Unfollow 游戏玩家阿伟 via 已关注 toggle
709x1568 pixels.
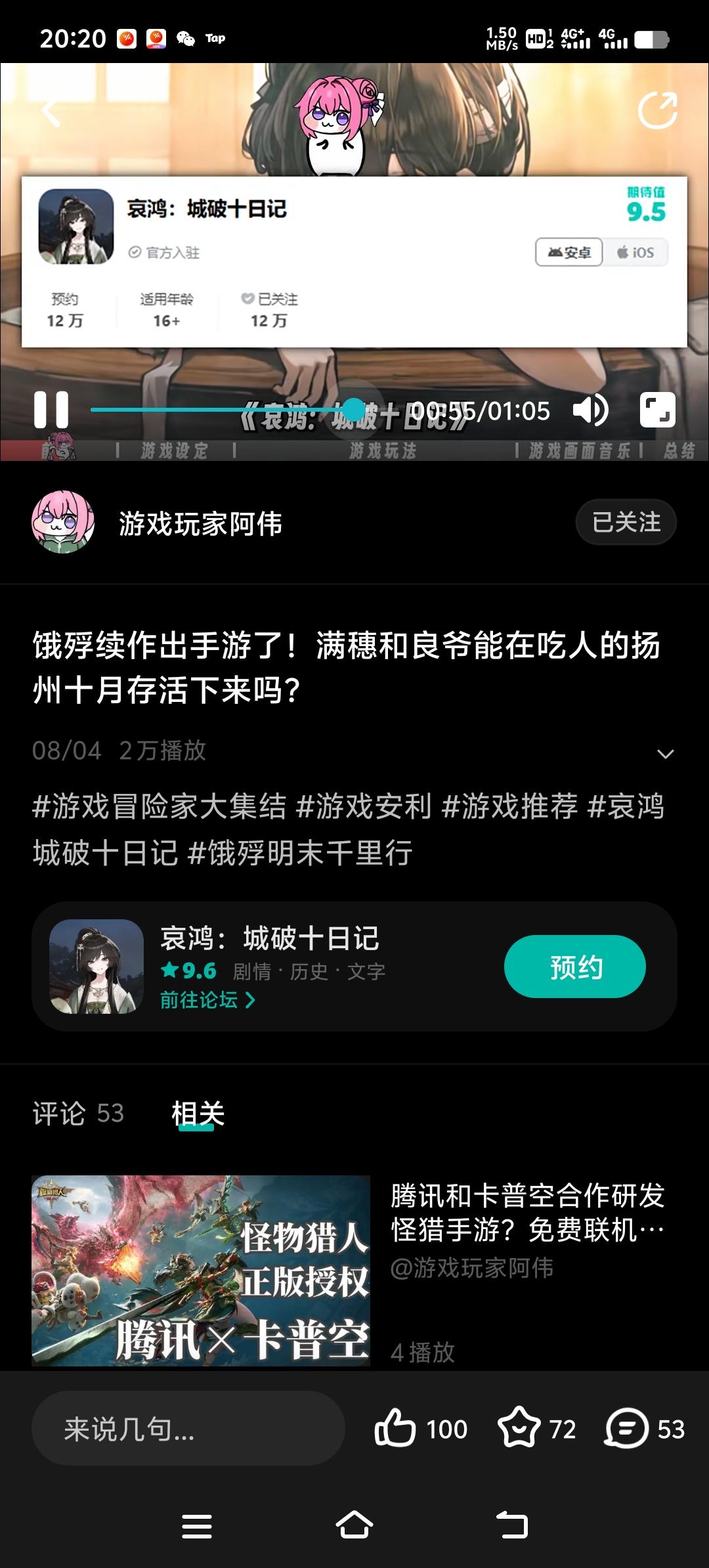626,521
